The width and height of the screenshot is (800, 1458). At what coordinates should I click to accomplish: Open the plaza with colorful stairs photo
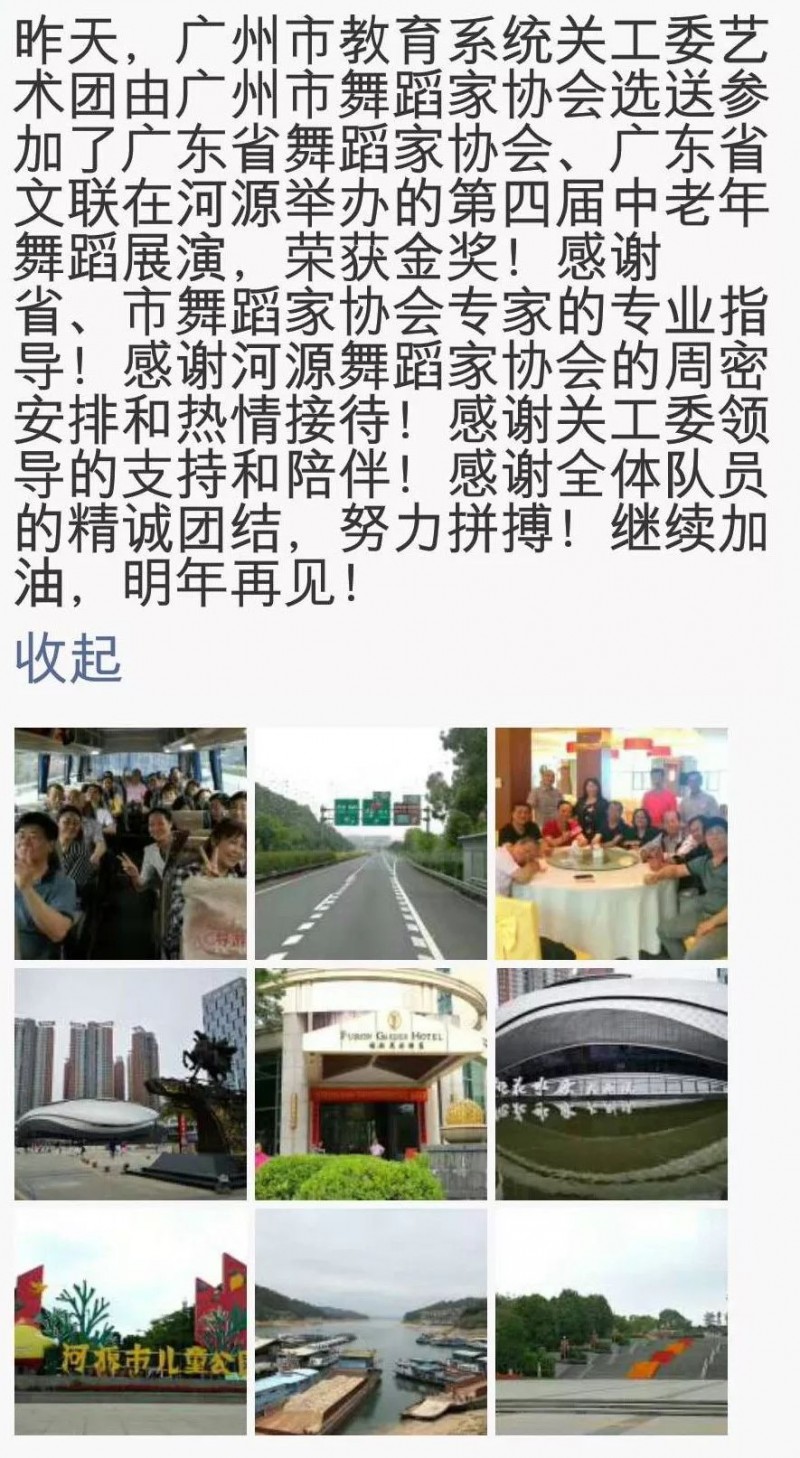pos(611,1321)
